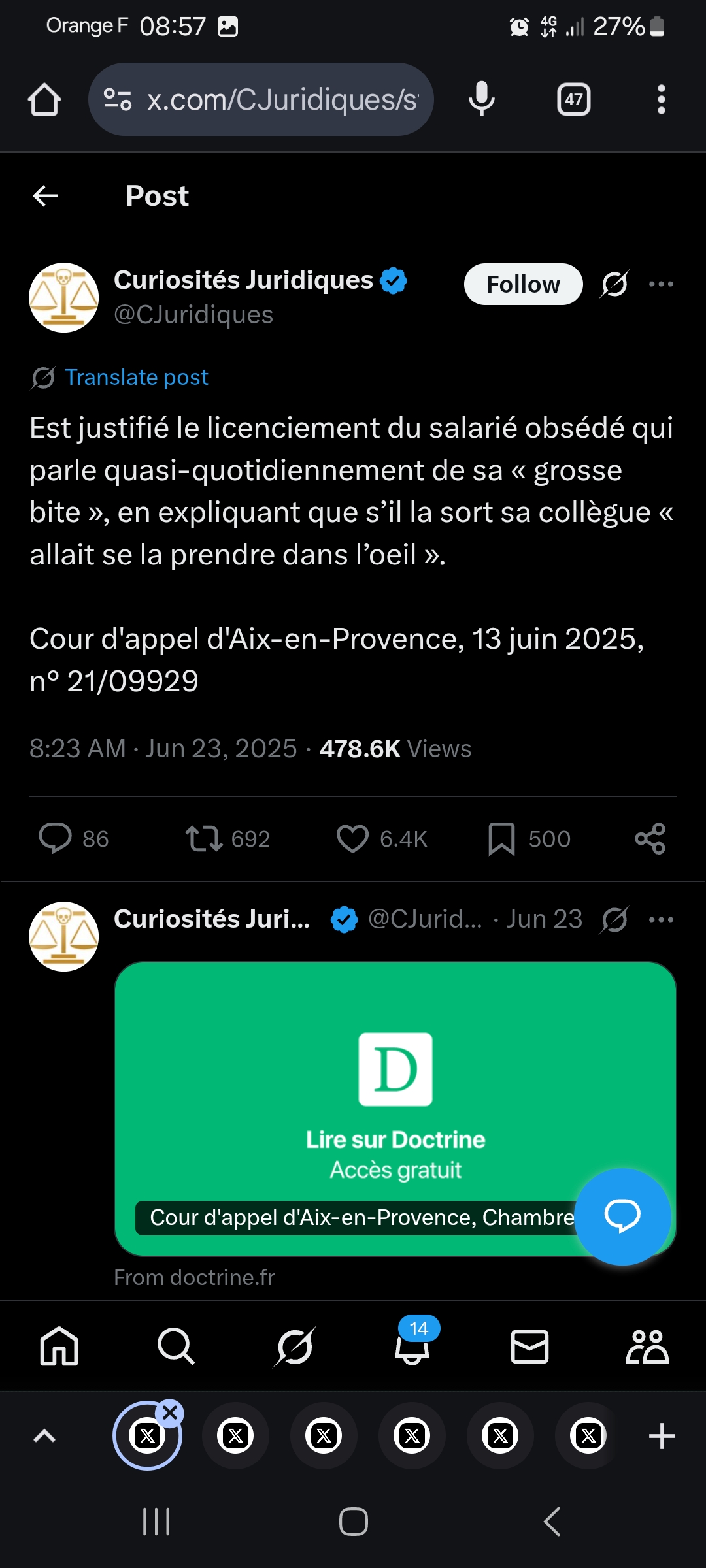Open the messages envelope tab

[x=529, y=1347]
